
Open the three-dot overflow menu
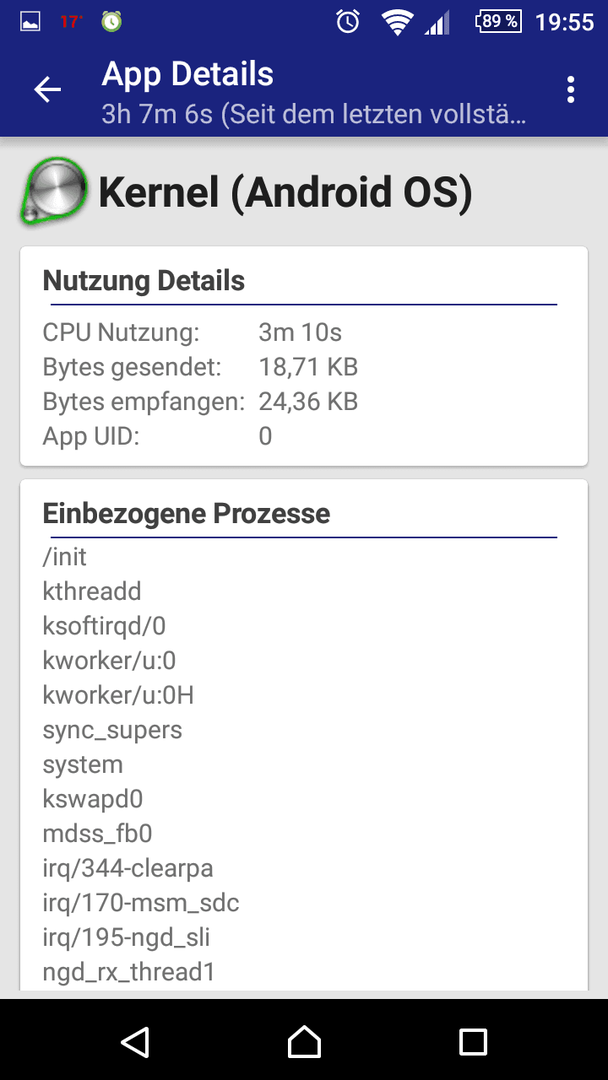click(x=570, y=90)
